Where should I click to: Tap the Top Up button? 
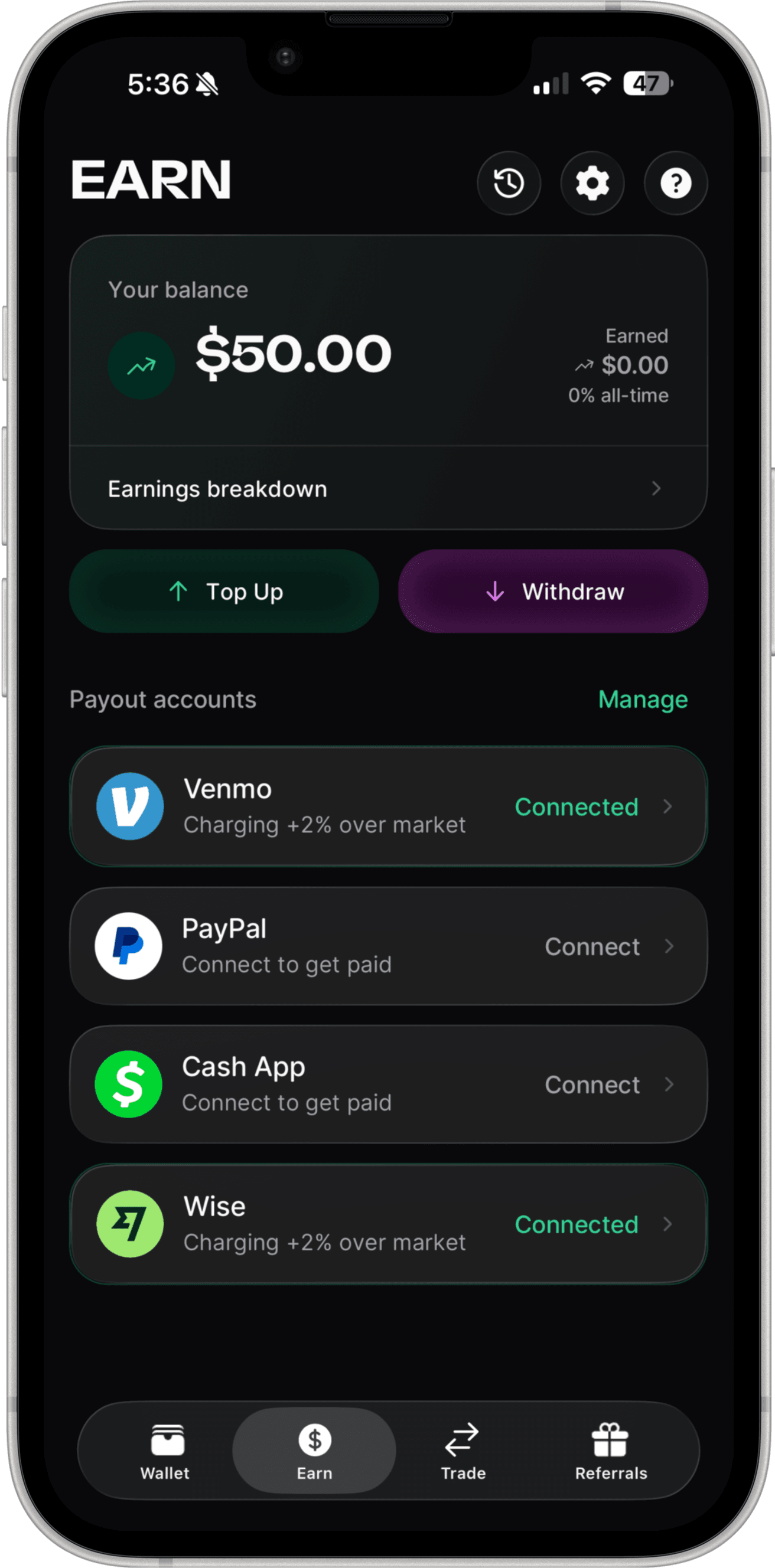click(x=224, y=591)
